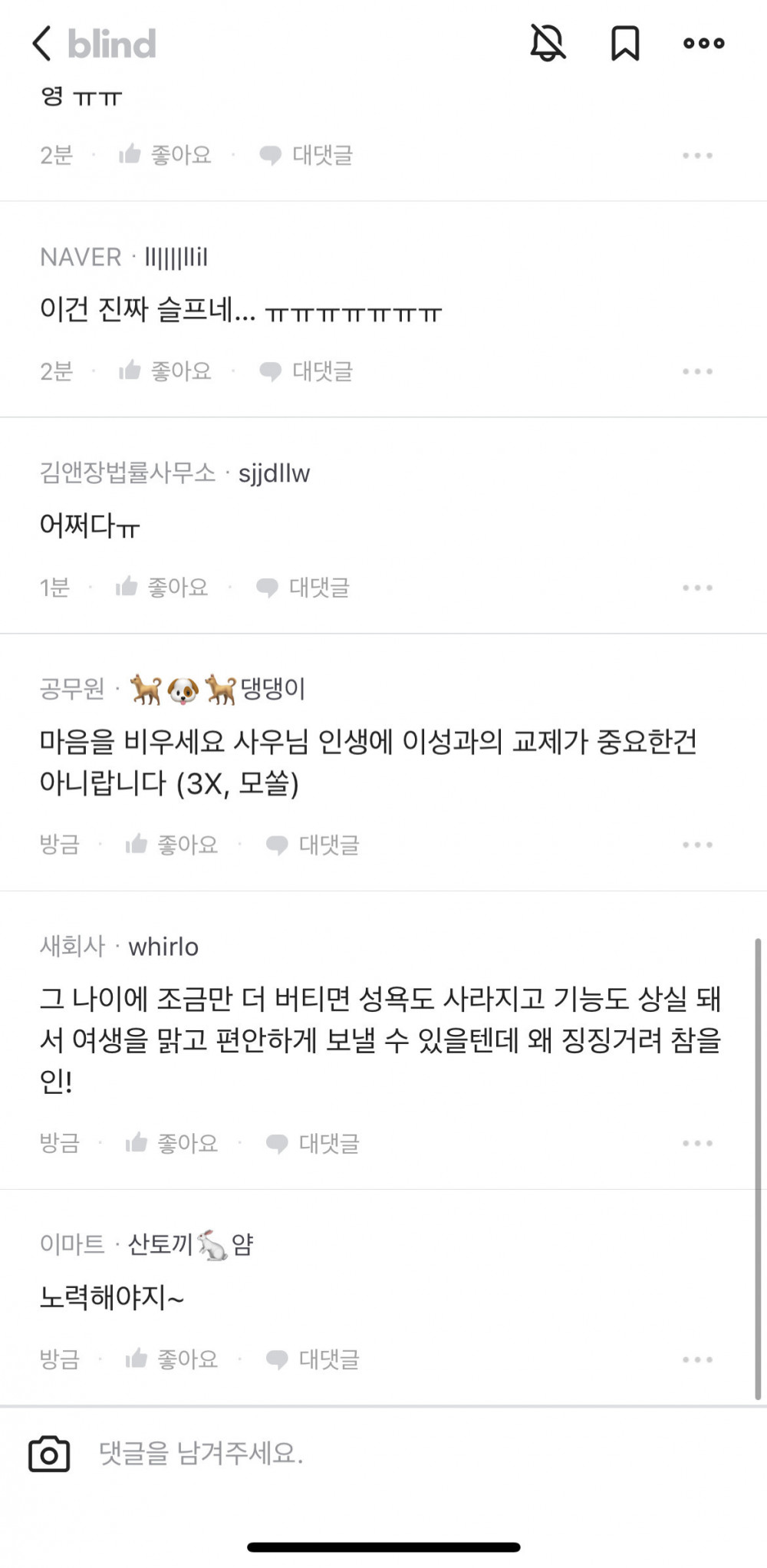
Task: Reply to the 공무원 댕댕이 comment
Action: pos(313,845)
